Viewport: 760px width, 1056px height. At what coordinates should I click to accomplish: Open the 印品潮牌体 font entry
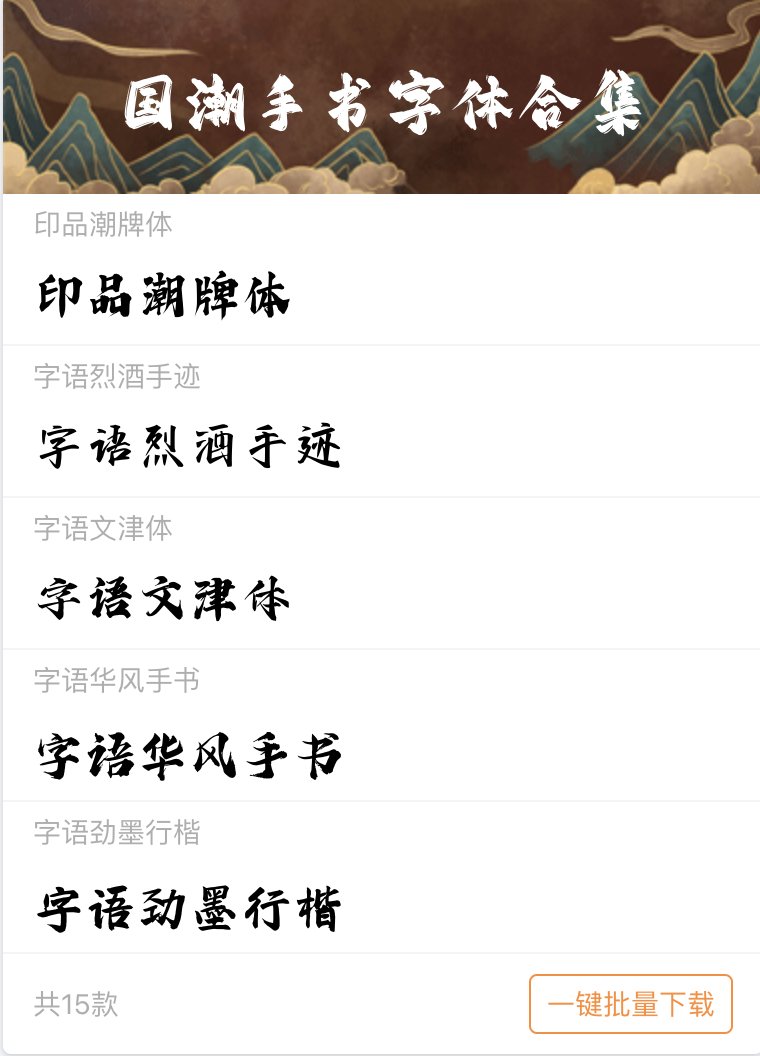(x=164, y=296)
